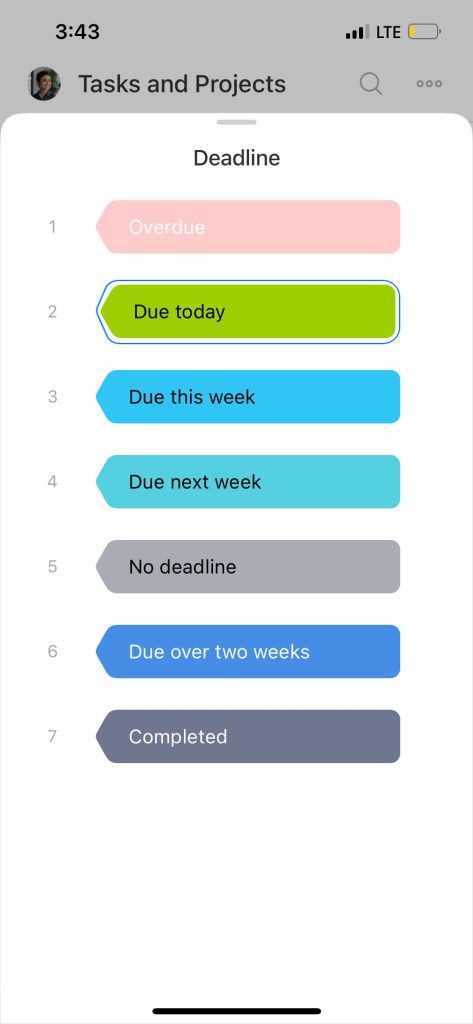Choose Due over two weeks
The width and height of the screenshot is (473, 1024).
[x=248, y=651]
